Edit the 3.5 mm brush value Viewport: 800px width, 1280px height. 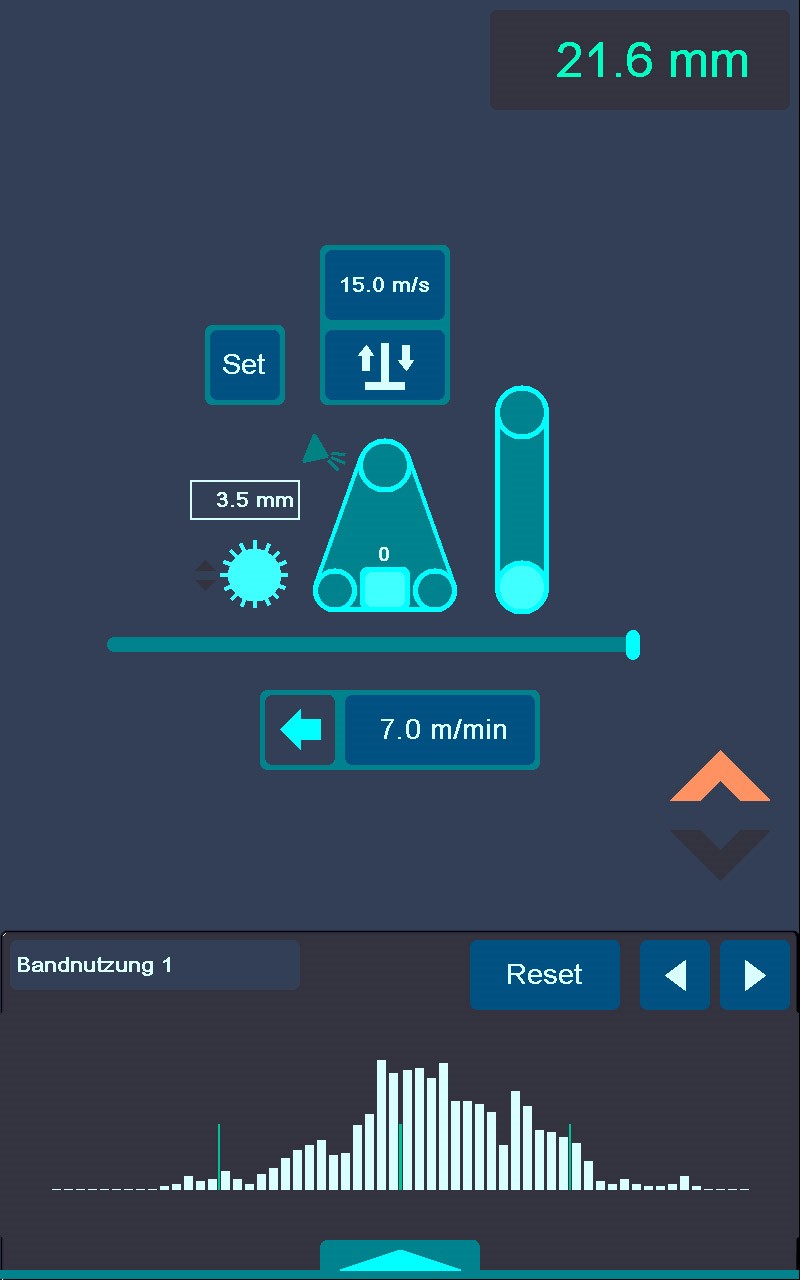[245, 500]
